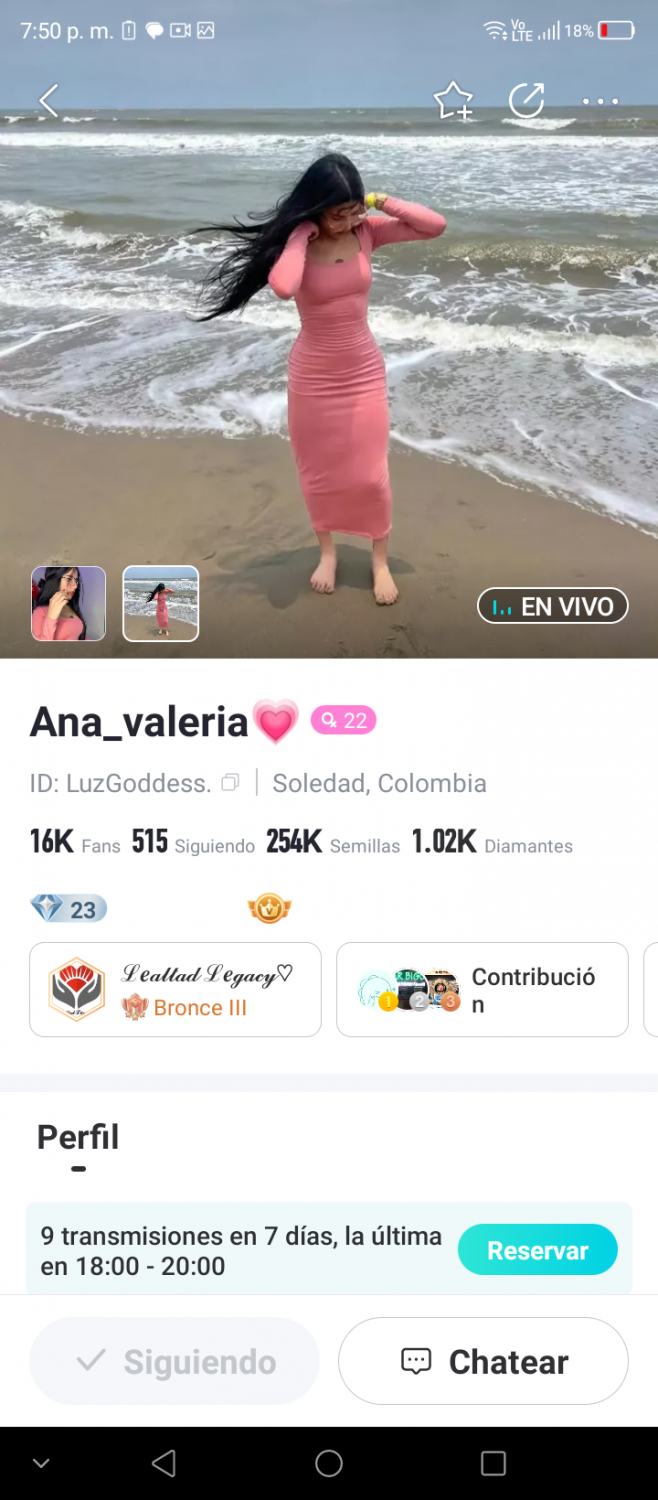Select the first selfie photo thumbnail
Viewport: 658px width, 1500px height.
point(68,603)
